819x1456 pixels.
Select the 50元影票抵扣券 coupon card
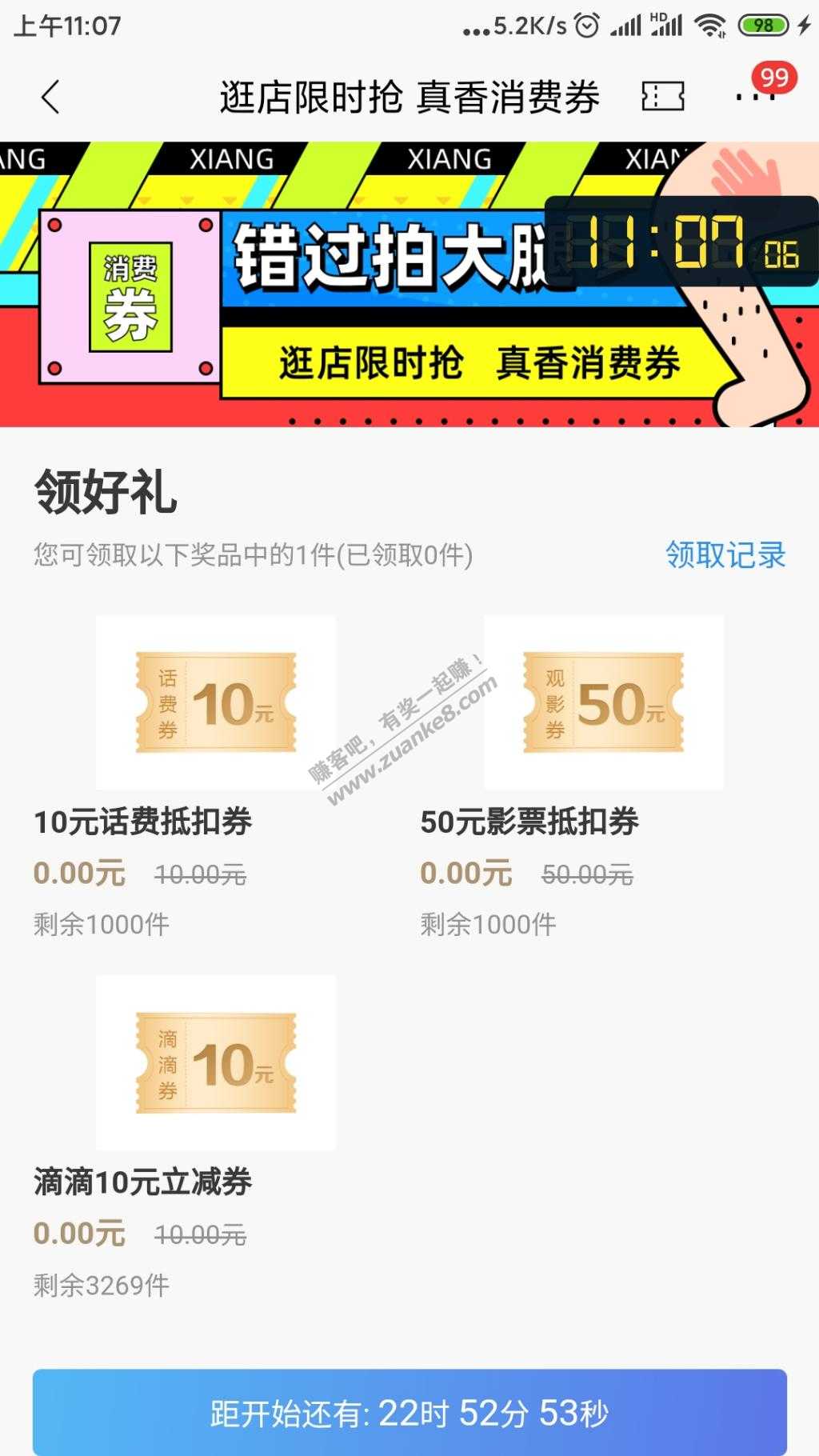coord(604,702)
